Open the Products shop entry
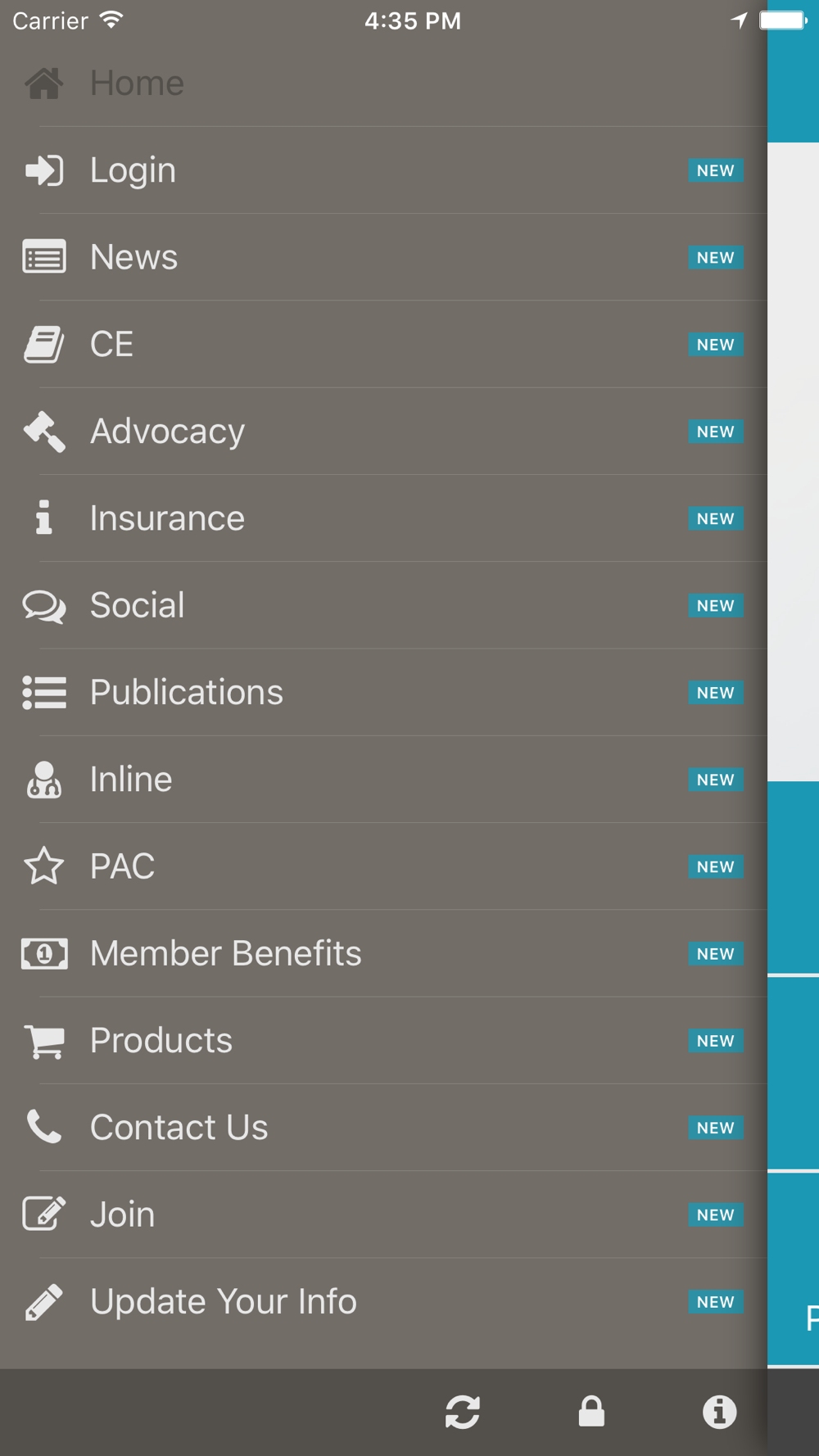The image size is (819, 1456). pos(383,1040)
